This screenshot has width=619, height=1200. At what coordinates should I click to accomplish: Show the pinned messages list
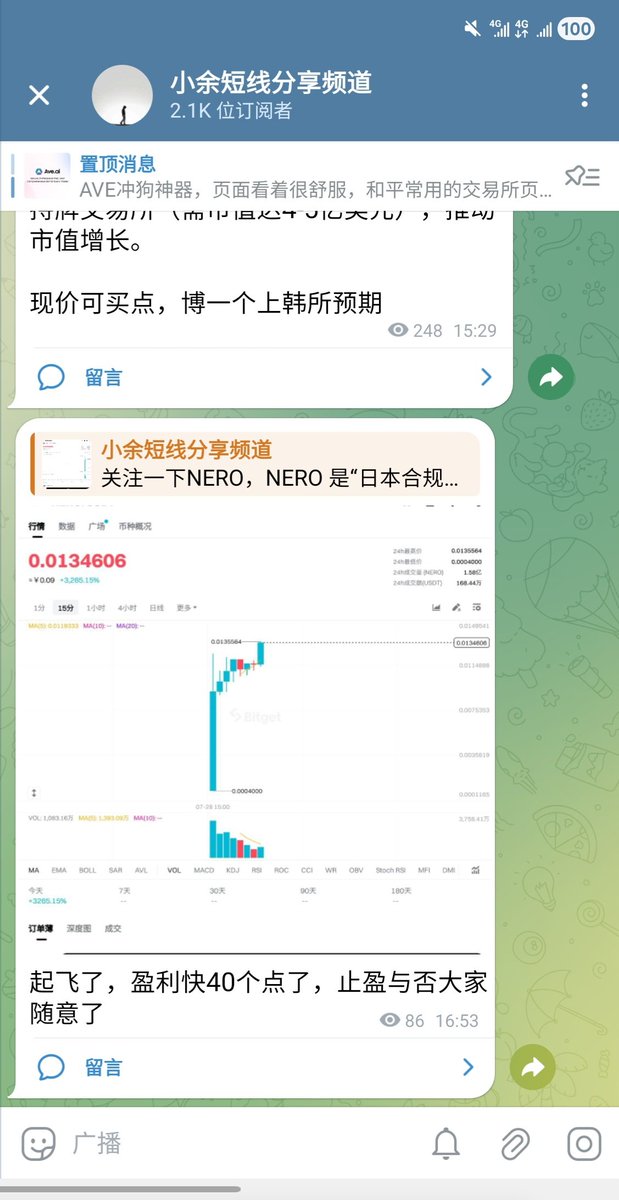pos(581,177)
